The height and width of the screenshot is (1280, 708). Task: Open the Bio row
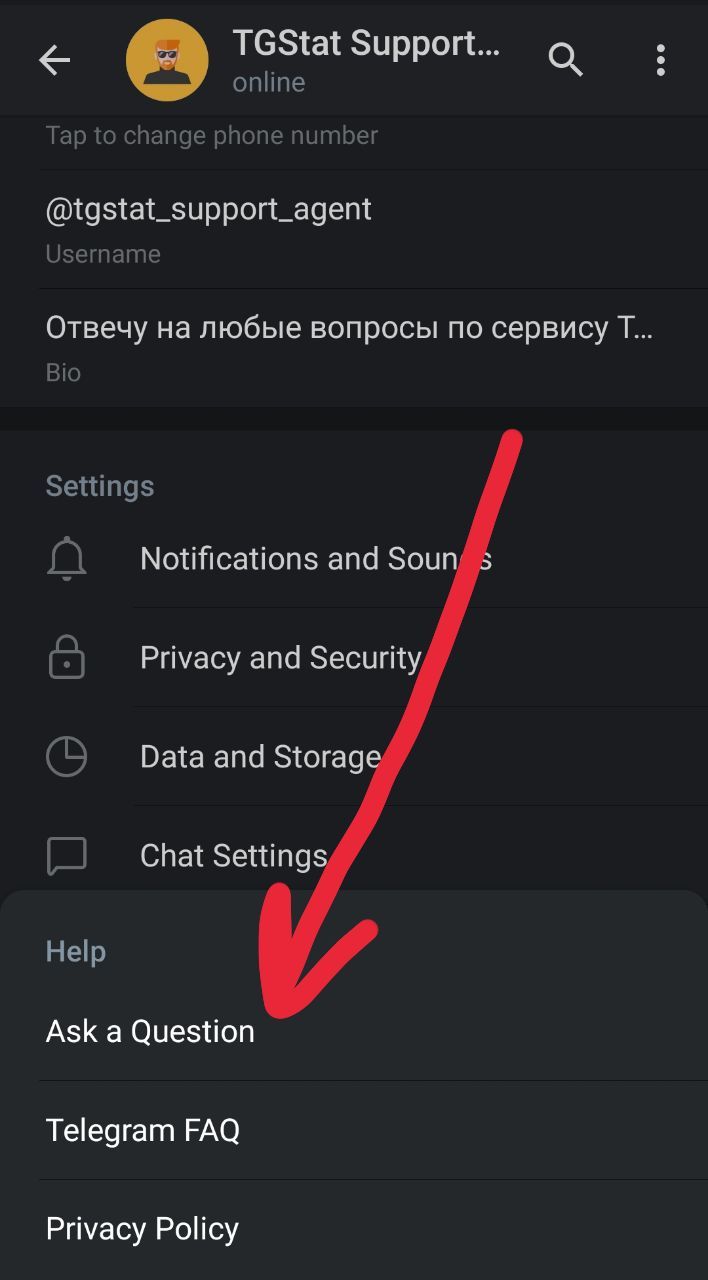[354, 348]
